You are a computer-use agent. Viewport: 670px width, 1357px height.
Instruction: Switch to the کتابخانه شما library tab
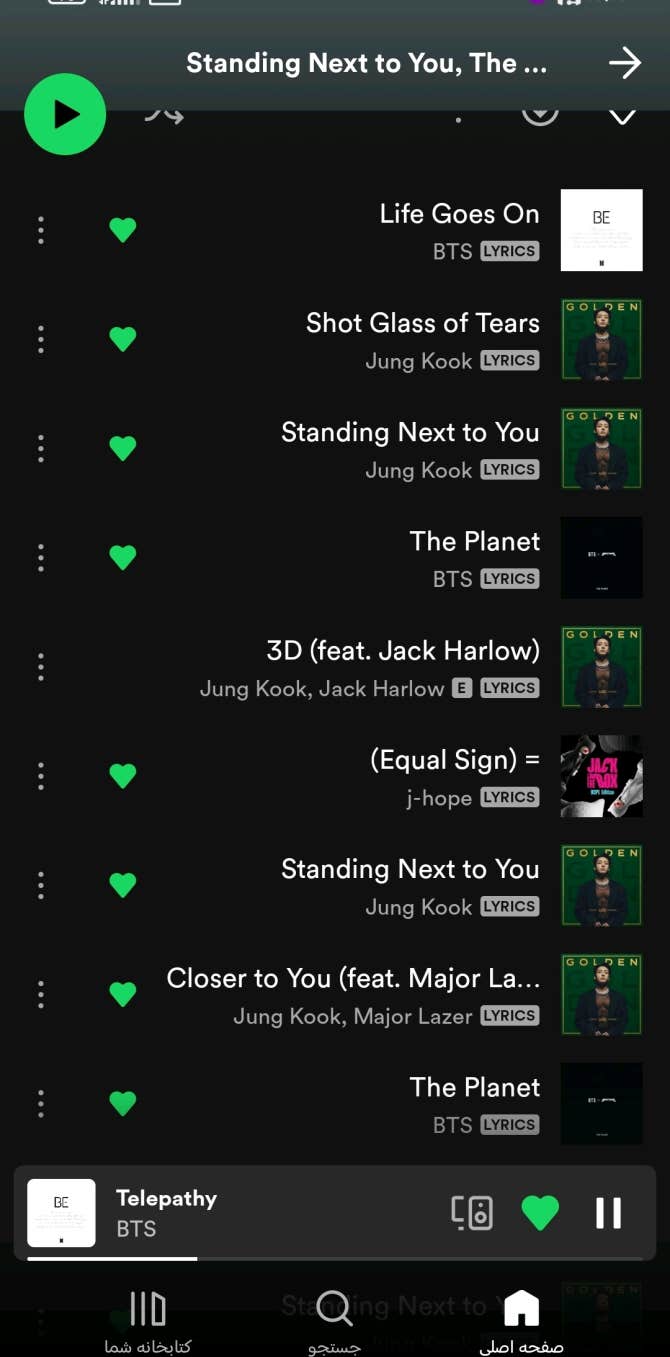[x=148, y=1320]
